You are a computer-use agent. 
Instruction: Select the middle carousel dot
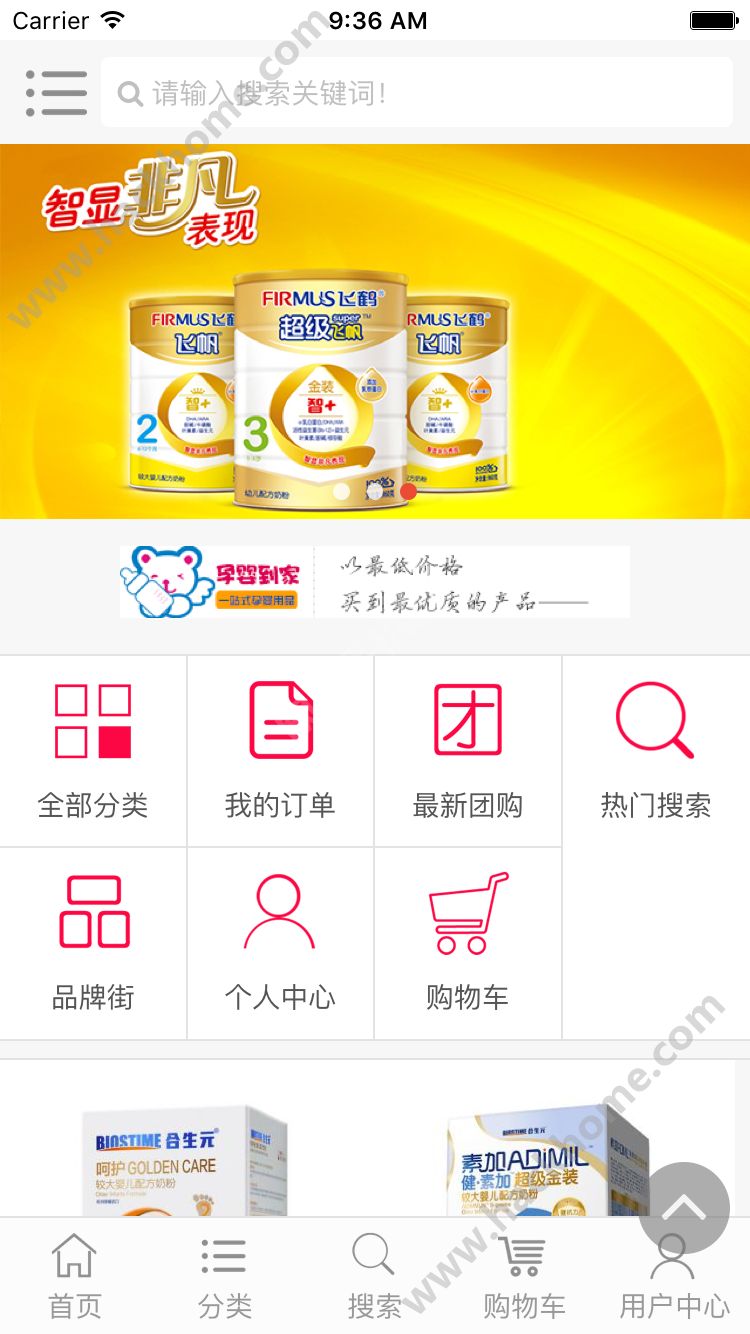377,490
